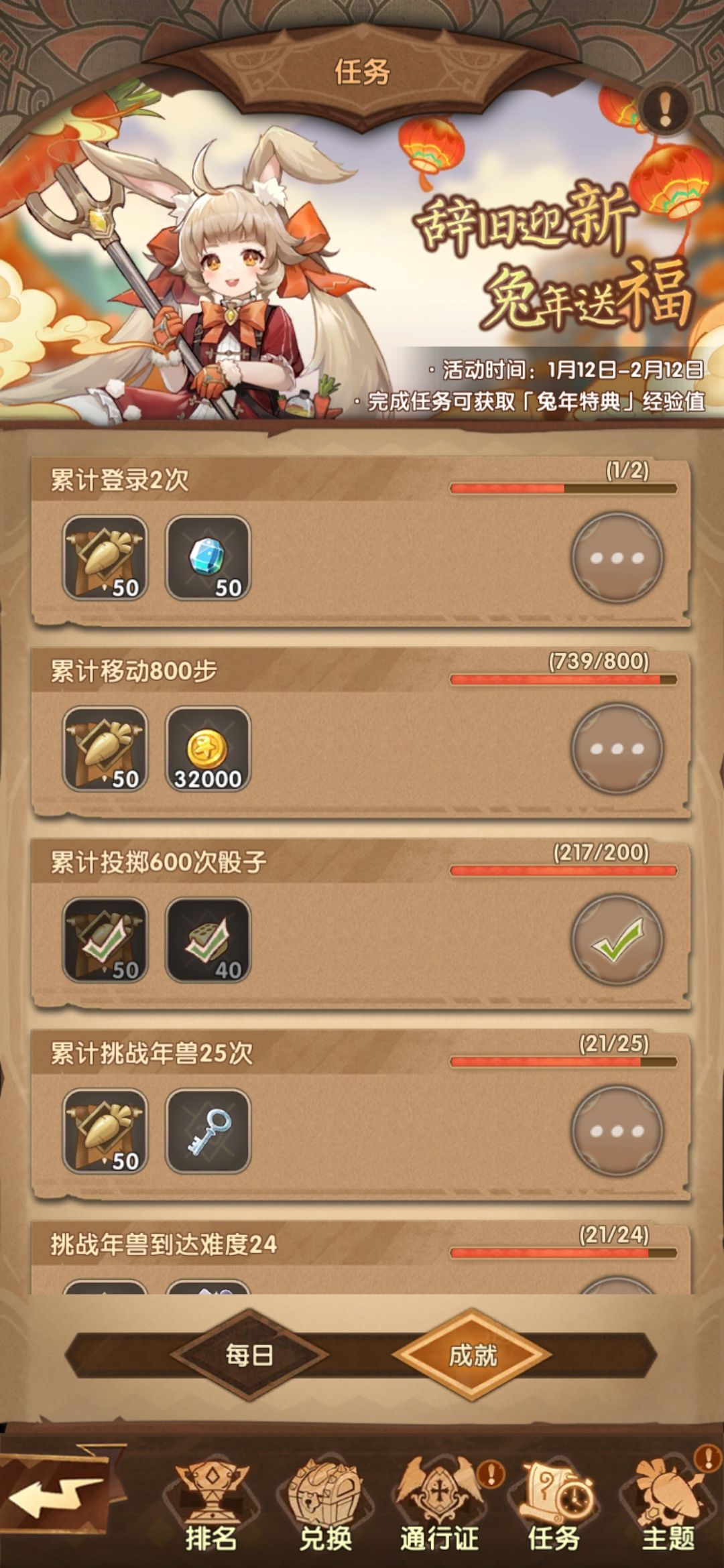The height and width of the screenshot is (1568, 724).
Task: Tap the 50 gem reward icon
Action: [x=208, y=560]
